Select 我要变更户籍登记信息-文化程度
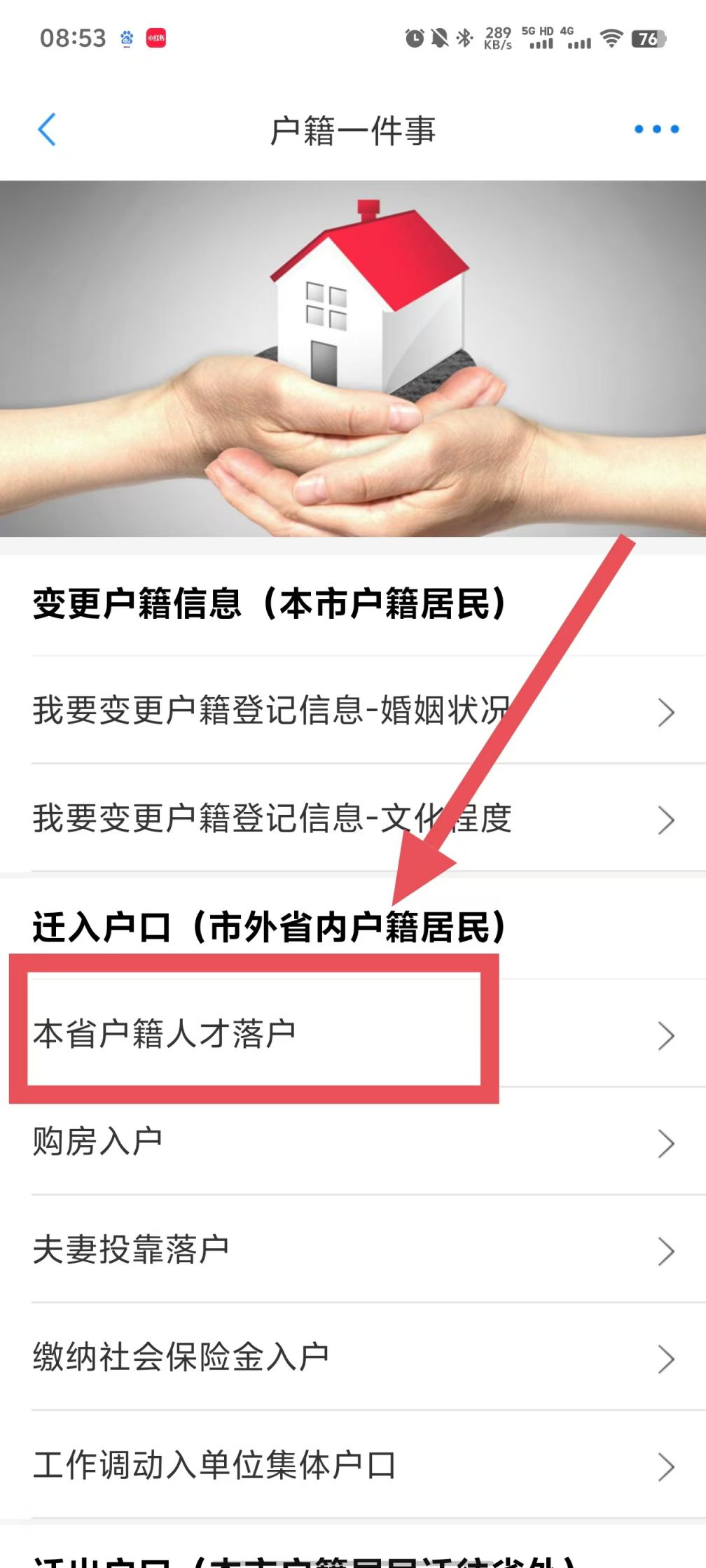This screenshot has height=1568, width=706. (353, 819)
